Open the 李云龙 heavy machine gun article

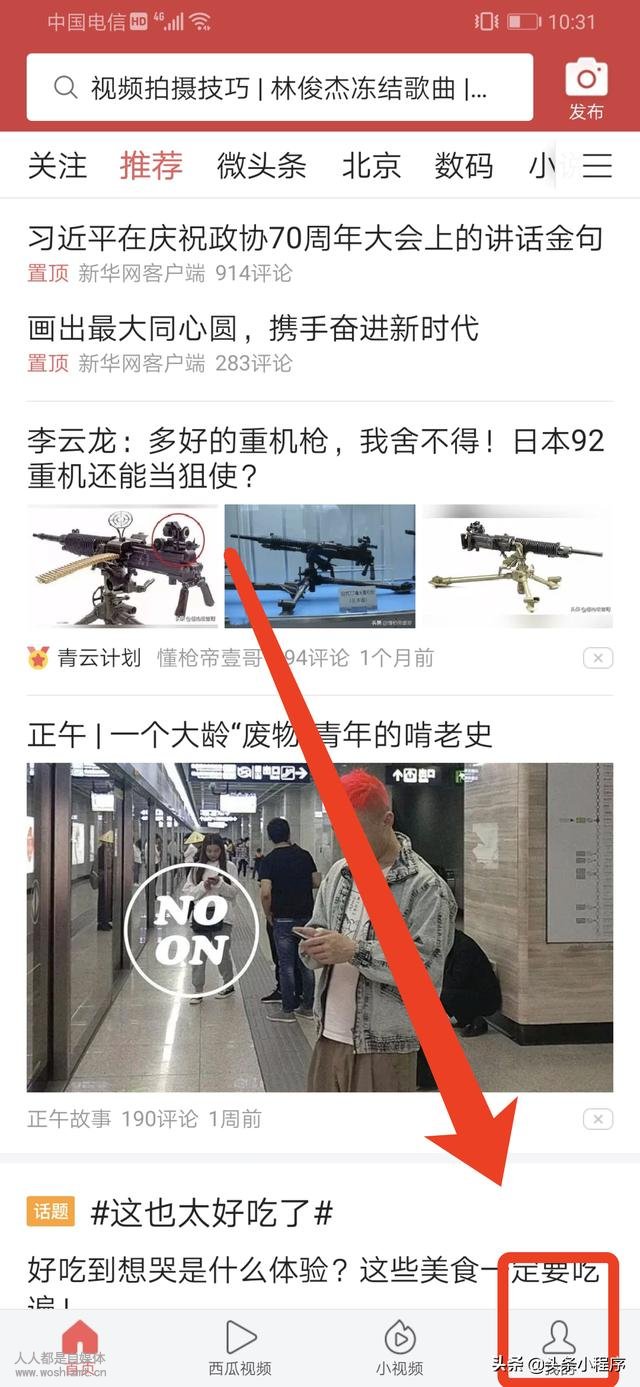pyautogui.click(x=315, y=457)
